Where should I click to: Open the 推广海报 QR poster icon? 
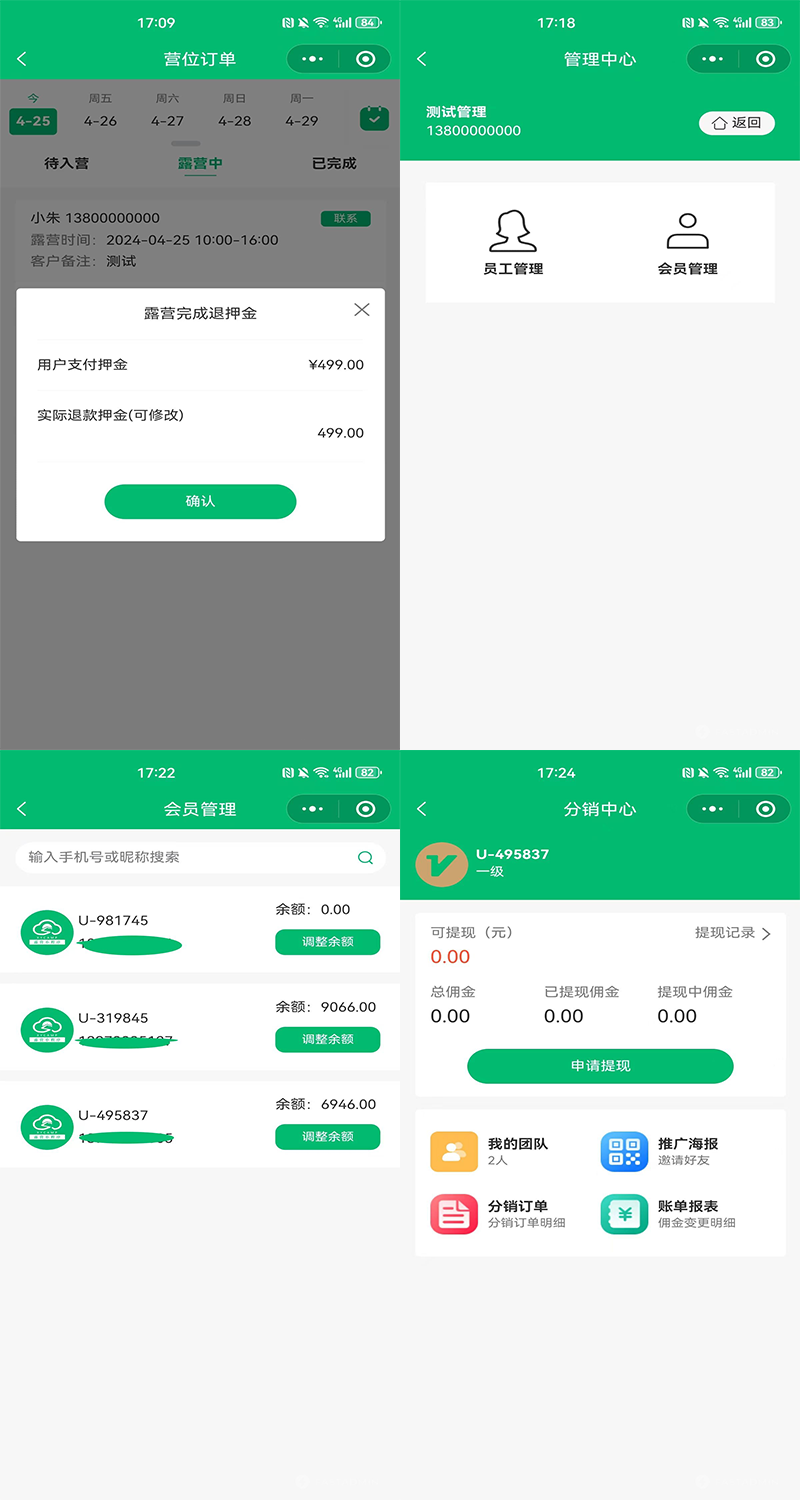623,1151
